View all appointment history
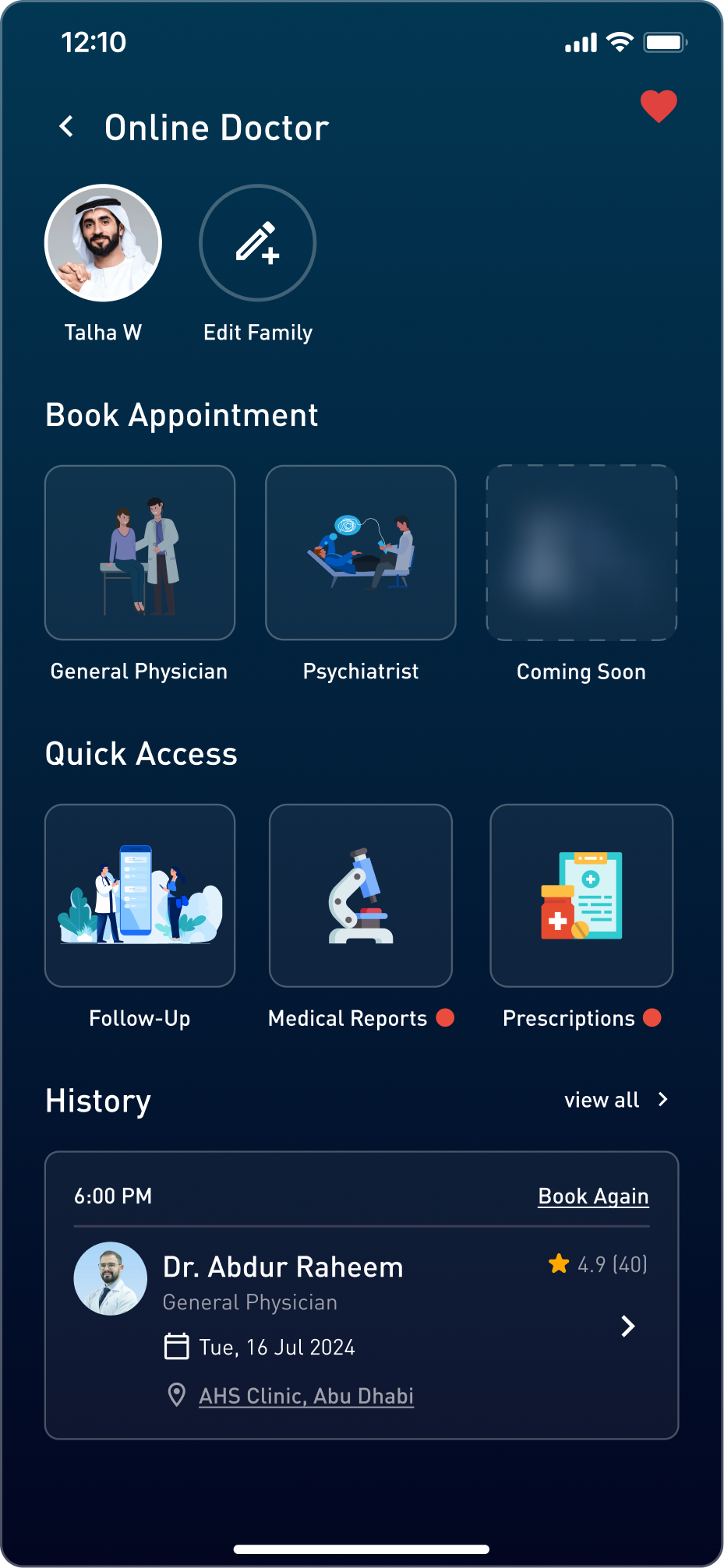Screen dimensions: 724x1568 pos(616,1100)
